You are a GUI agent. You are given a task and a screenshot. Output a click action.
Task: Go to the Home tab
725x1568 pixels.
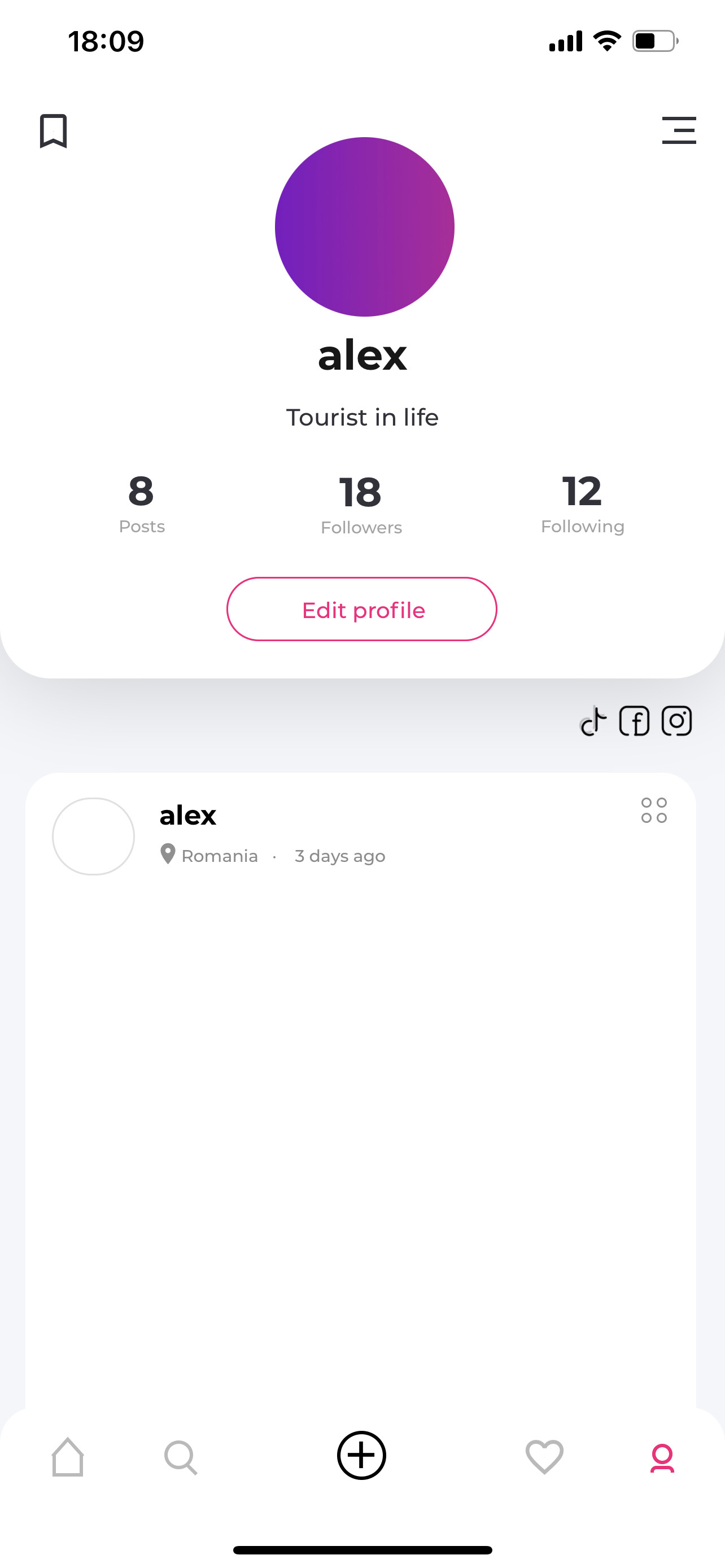click(68, 1457)
